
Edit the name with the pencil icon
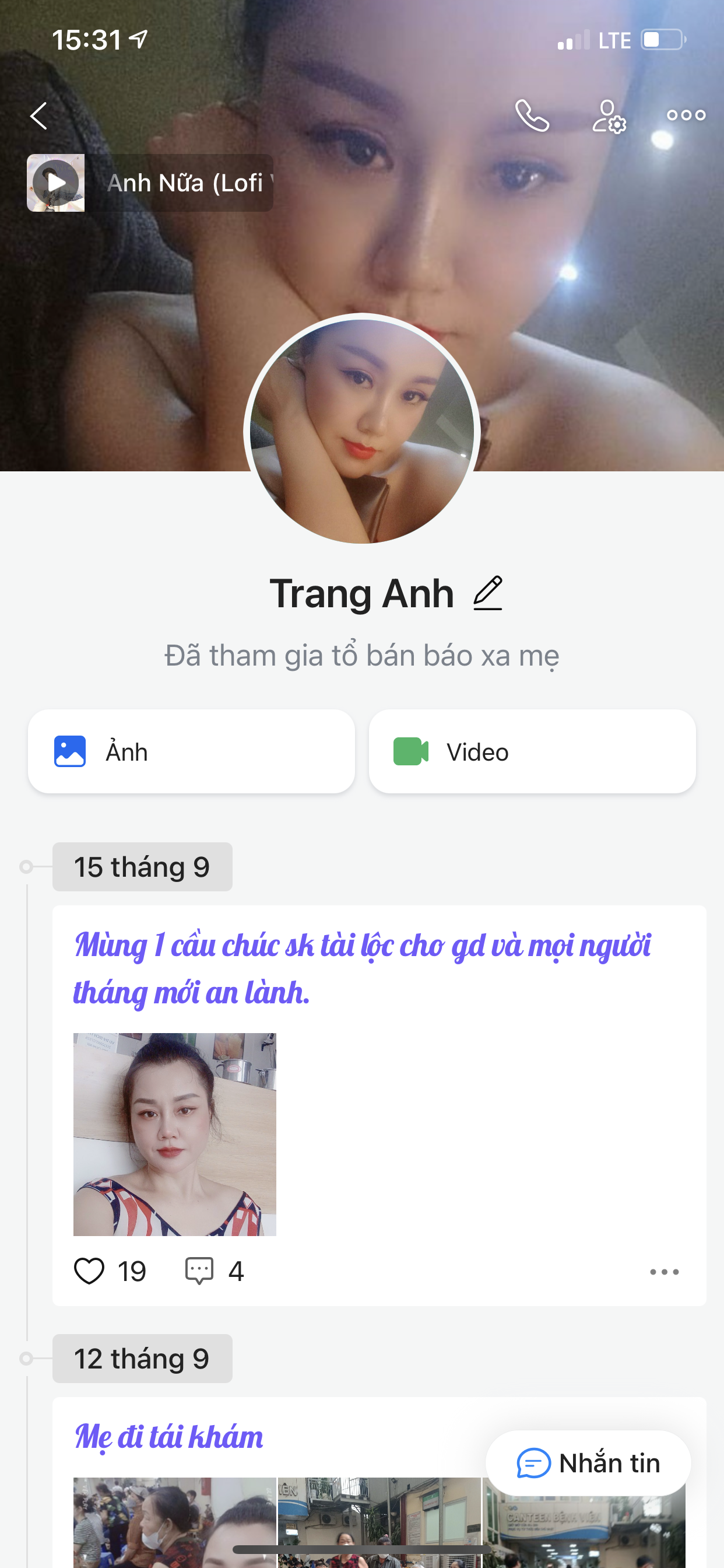[x=488, y=593]
